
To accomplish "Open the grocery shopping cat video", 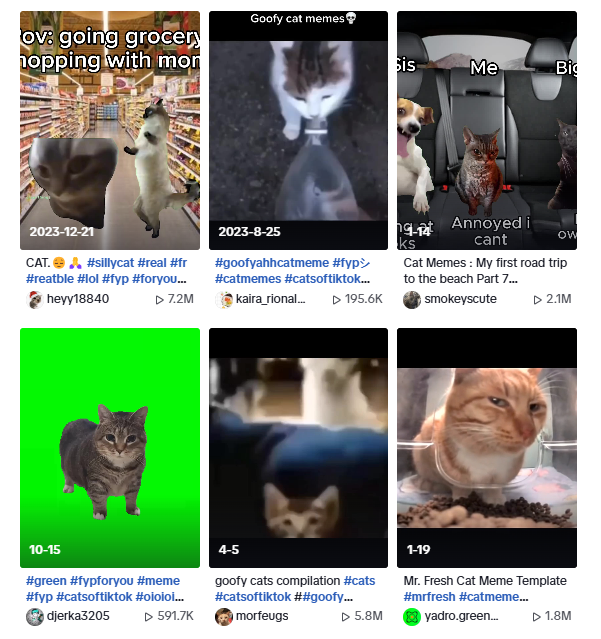I will (110, 130).
